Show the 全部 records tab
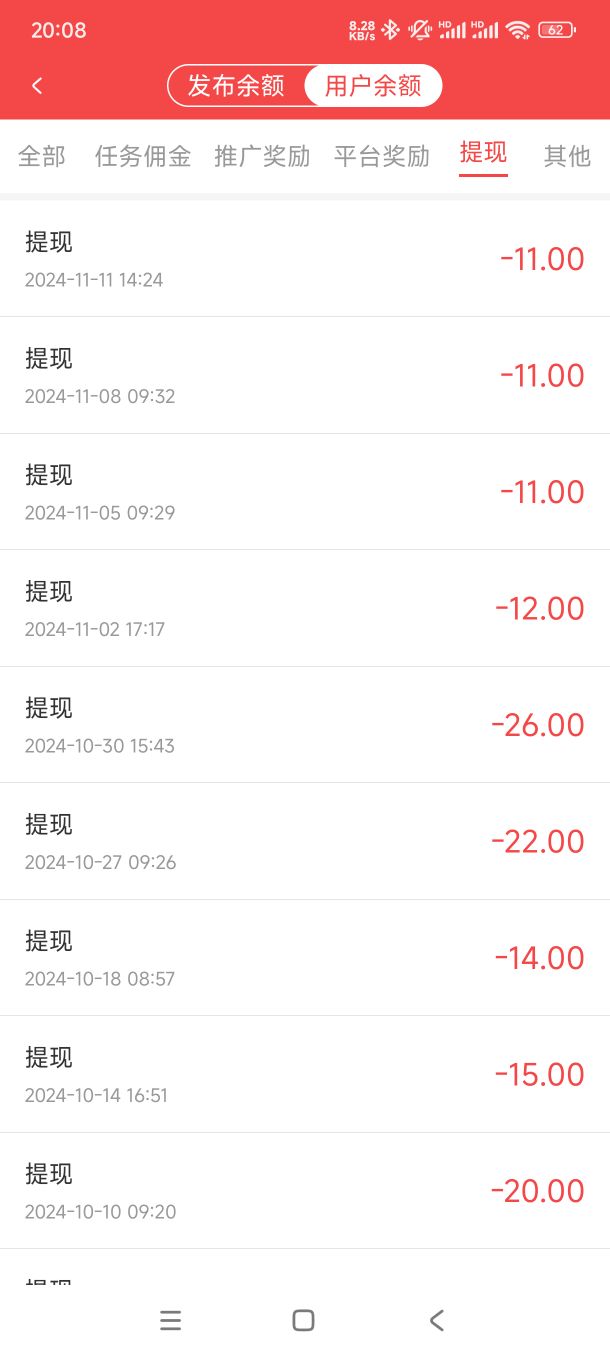Image resolution: width=610 pixels, height=1356 pixels. point(42,156)
